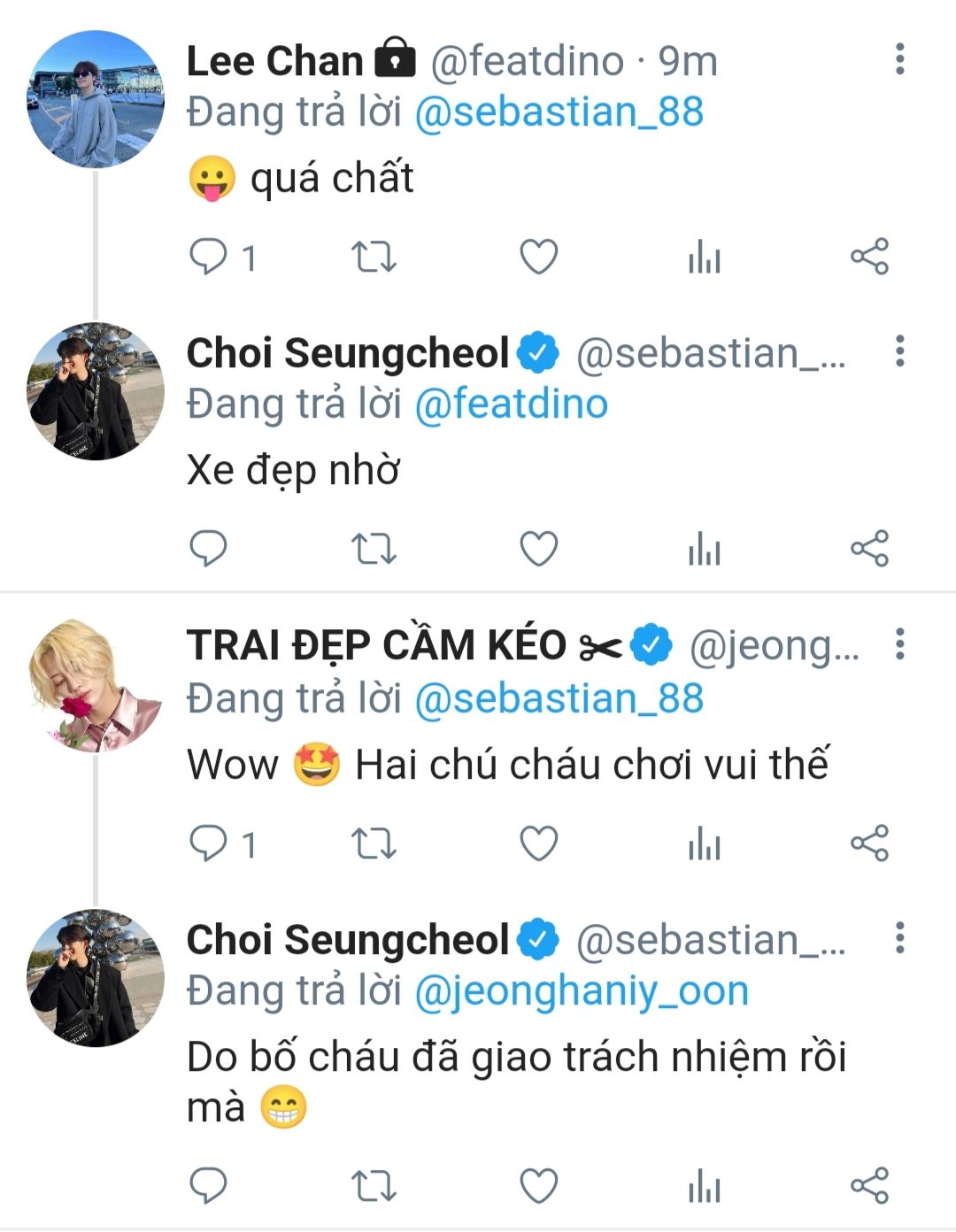956x1232 pixels.
Task: Open Lee Chan's profile picture
Action: coord(96,99)
